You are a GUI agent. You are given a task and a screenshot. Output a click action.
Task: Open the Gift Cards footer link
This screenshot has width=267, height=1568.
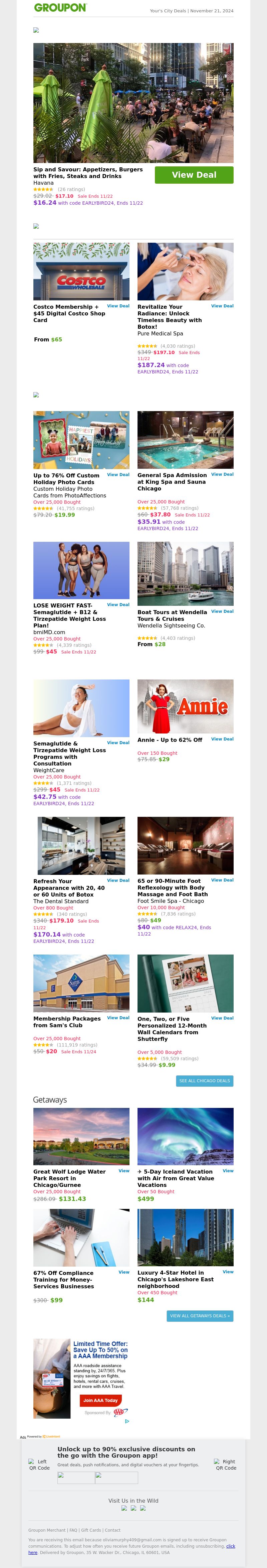[91, 1530]
